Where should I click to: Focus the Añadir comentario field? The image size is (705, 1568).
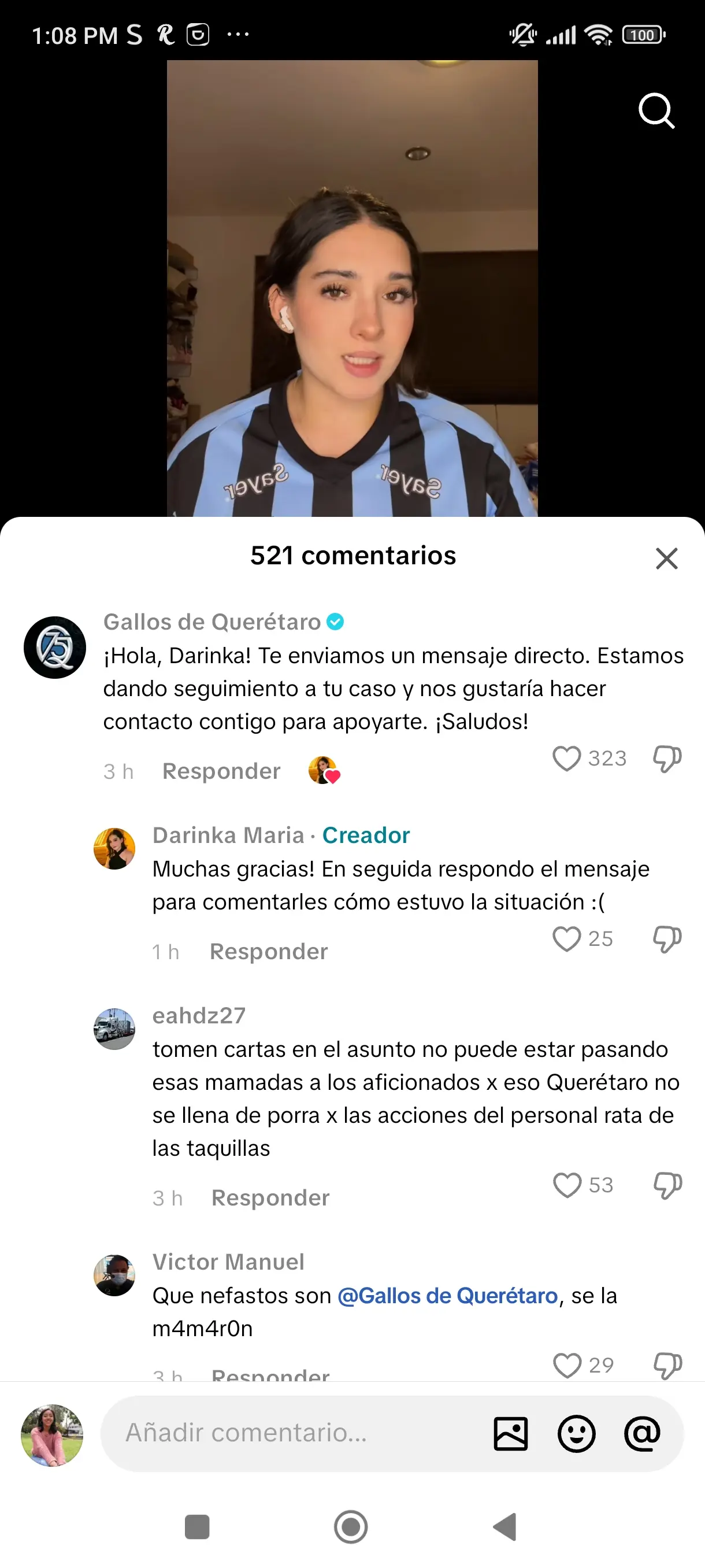click(292, 1433)
